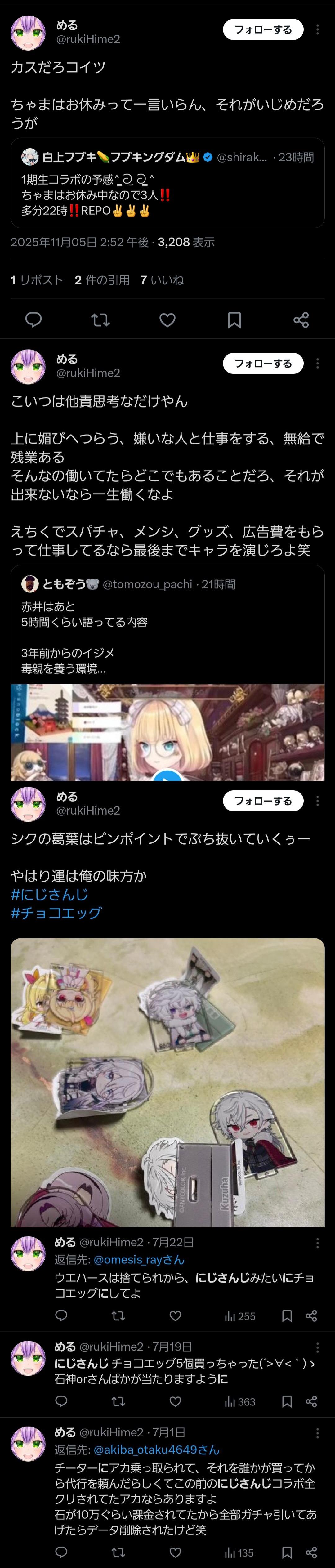
Task: Follow める on the シクの葛葉 post
Action: coord(263,801)
